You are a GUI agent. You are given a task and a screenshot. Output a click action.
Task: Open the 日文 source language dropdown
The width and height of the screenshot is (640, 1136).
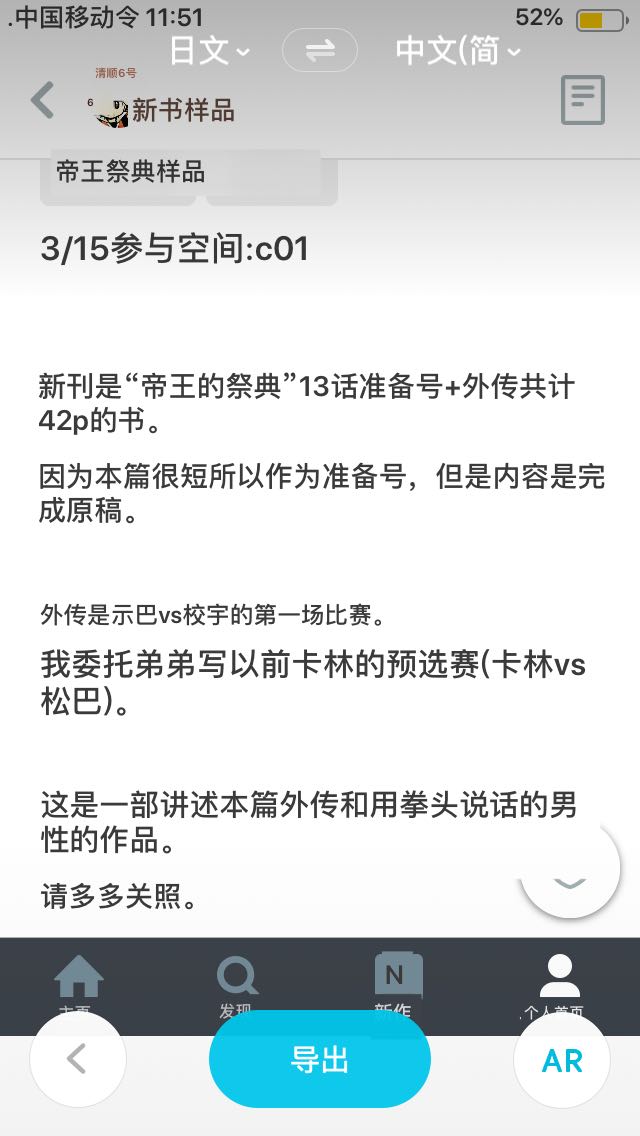tap(209, 51)
